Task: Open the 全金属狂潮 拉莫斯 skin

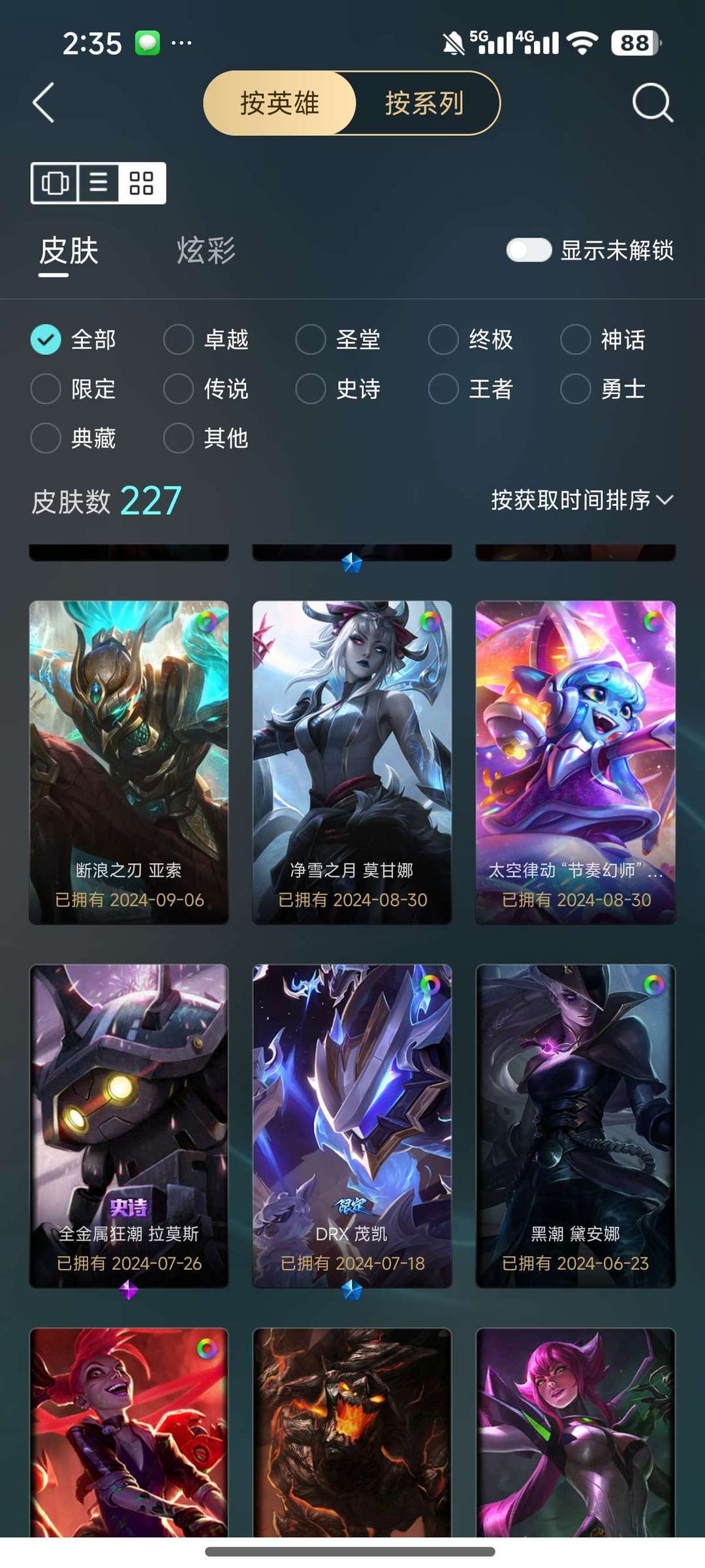Action: (129, 1125)
